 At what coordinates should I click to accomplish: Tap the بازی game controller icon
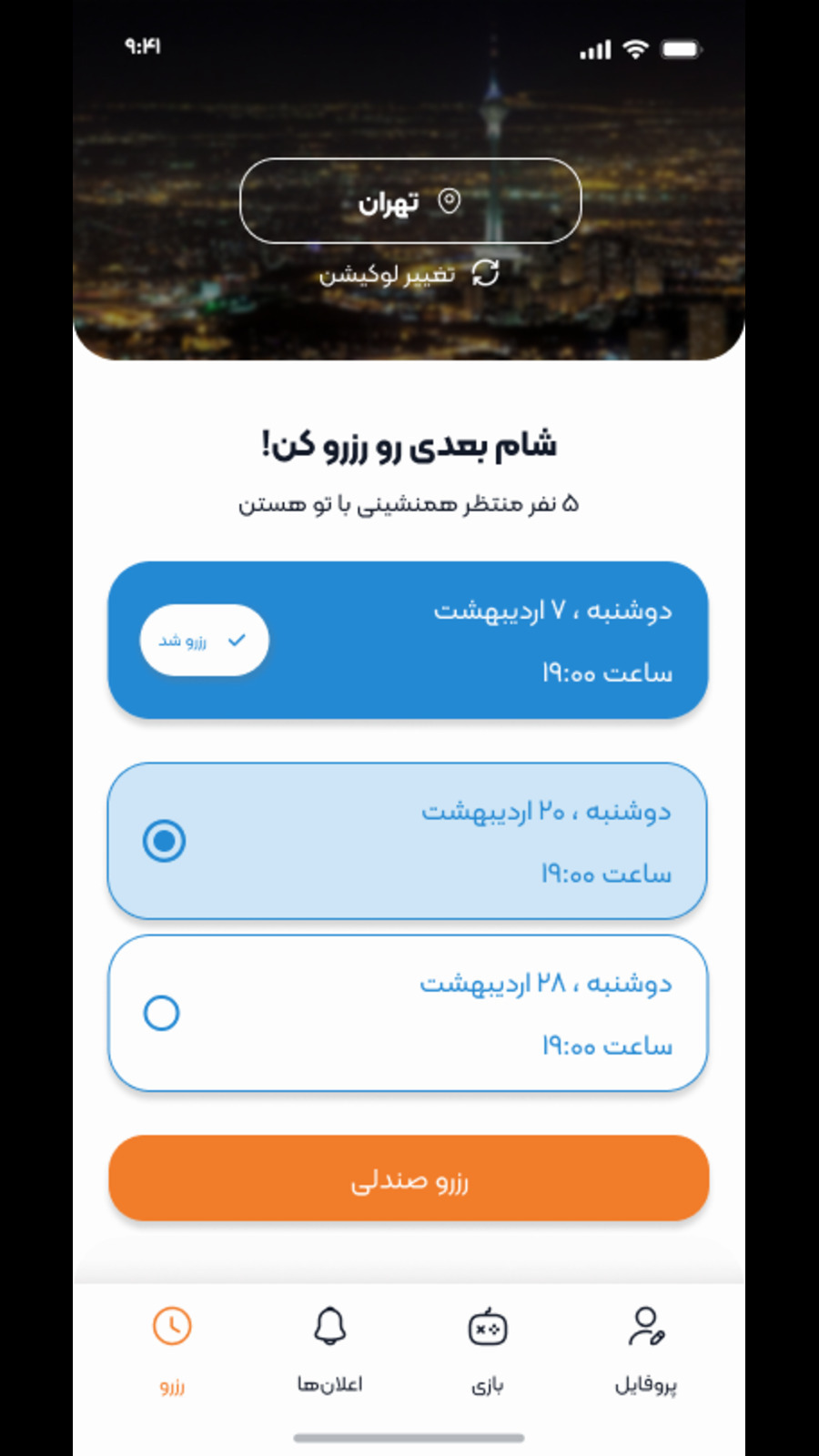tap(489, 1328)
